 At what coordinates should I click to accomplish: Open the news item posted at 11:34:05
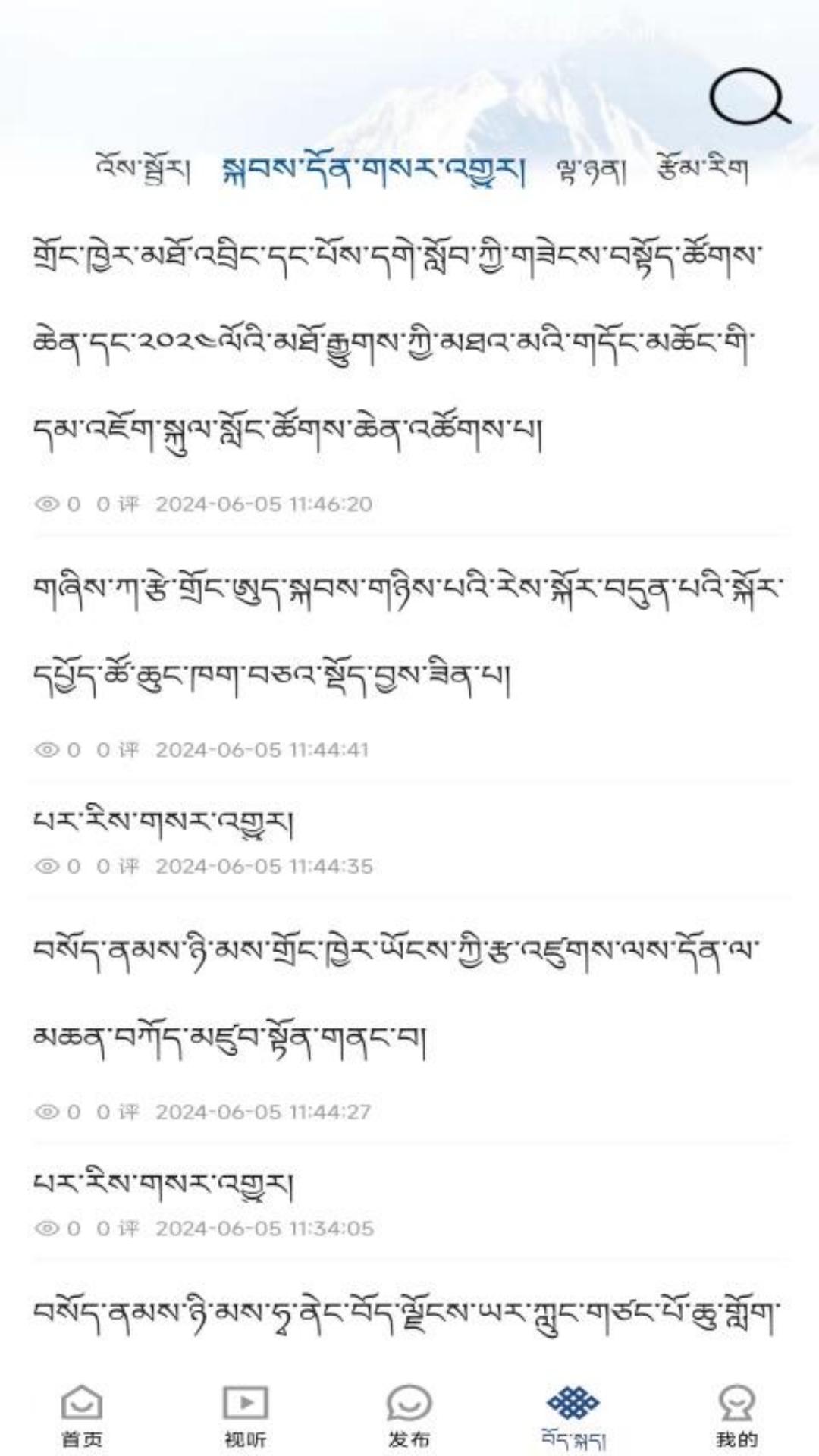pos(164,1184)
